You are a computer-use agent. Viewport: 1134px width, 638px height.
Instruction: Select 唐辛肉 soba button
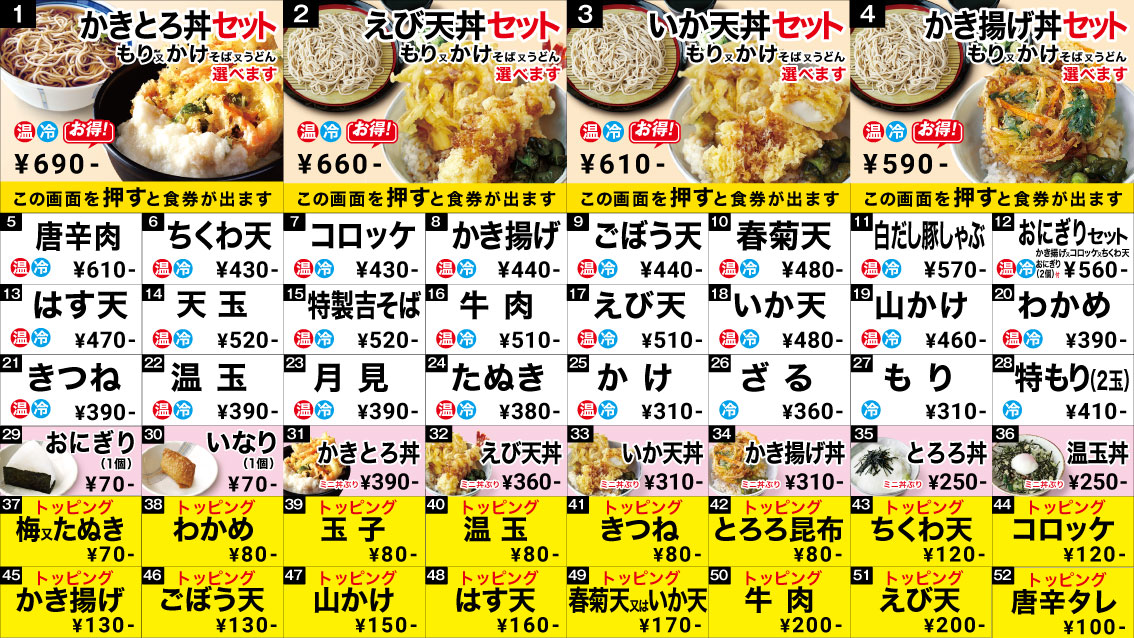pos(71,248)
